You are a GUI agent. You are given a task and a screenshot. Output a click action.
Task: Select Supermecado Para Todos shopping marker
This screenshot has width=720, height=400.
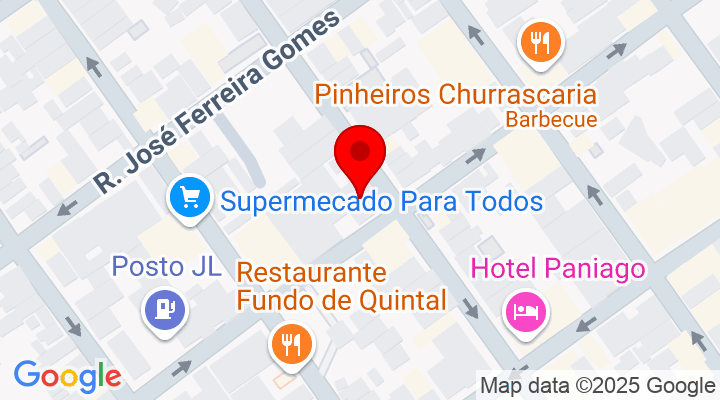point(189,198)
